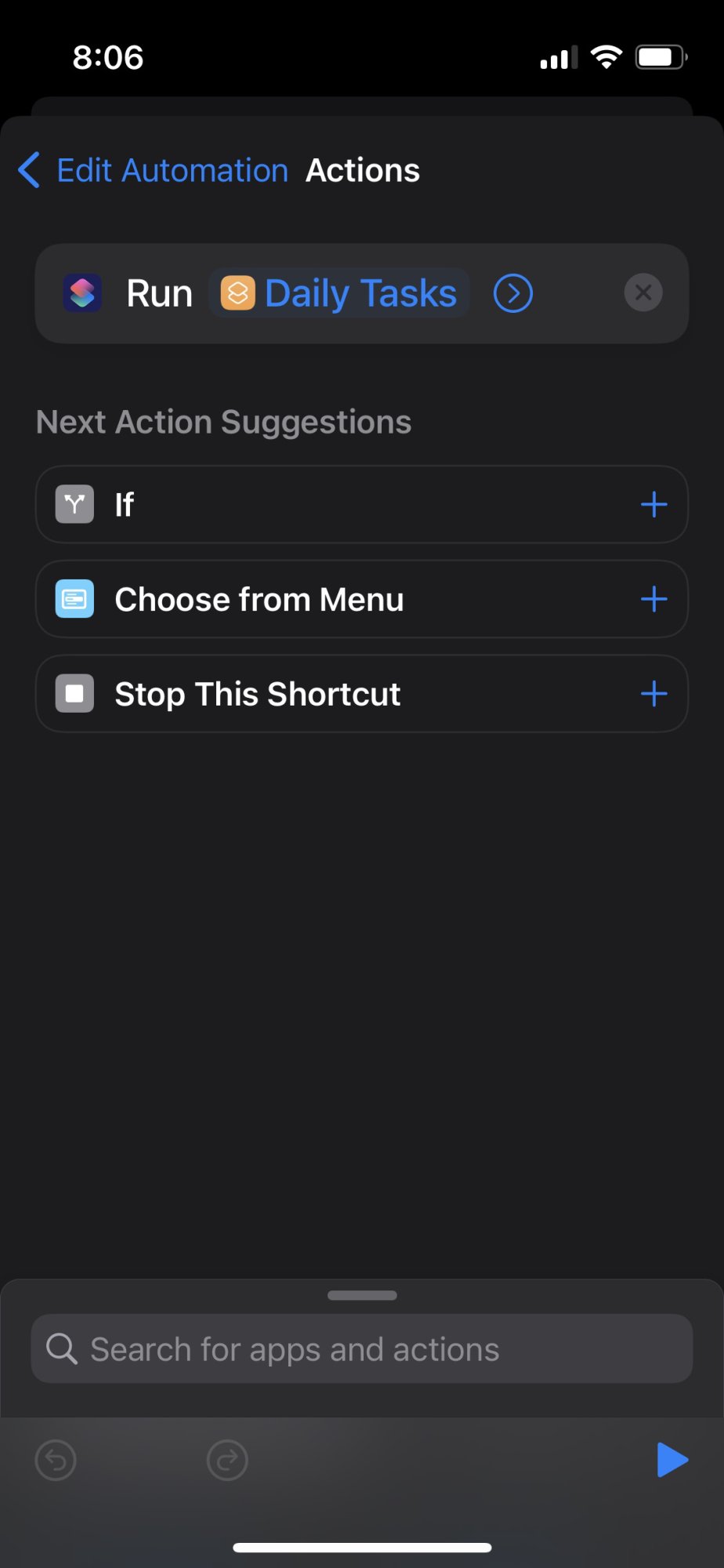Add the Stop This Shortcut action
Screen dimensions: 724x1568
click(x=653, y=694)
